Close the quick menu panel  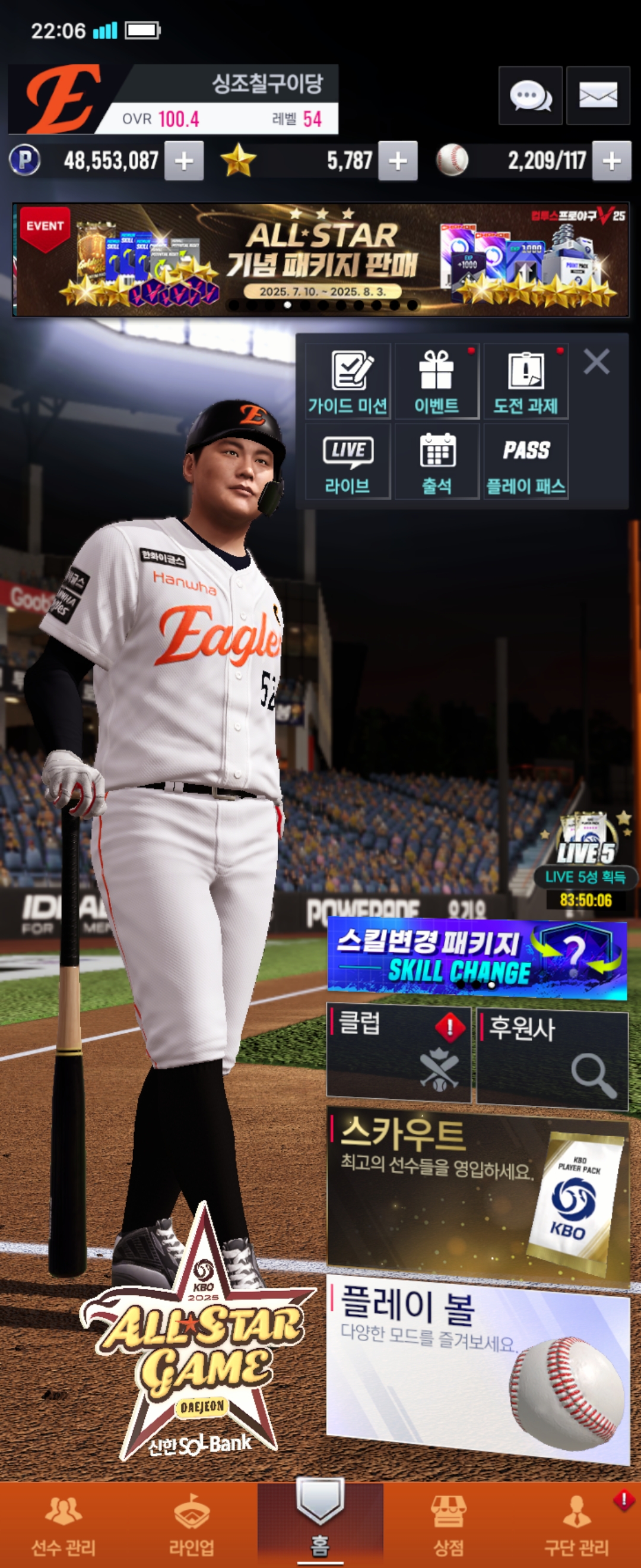pos(596,362)
